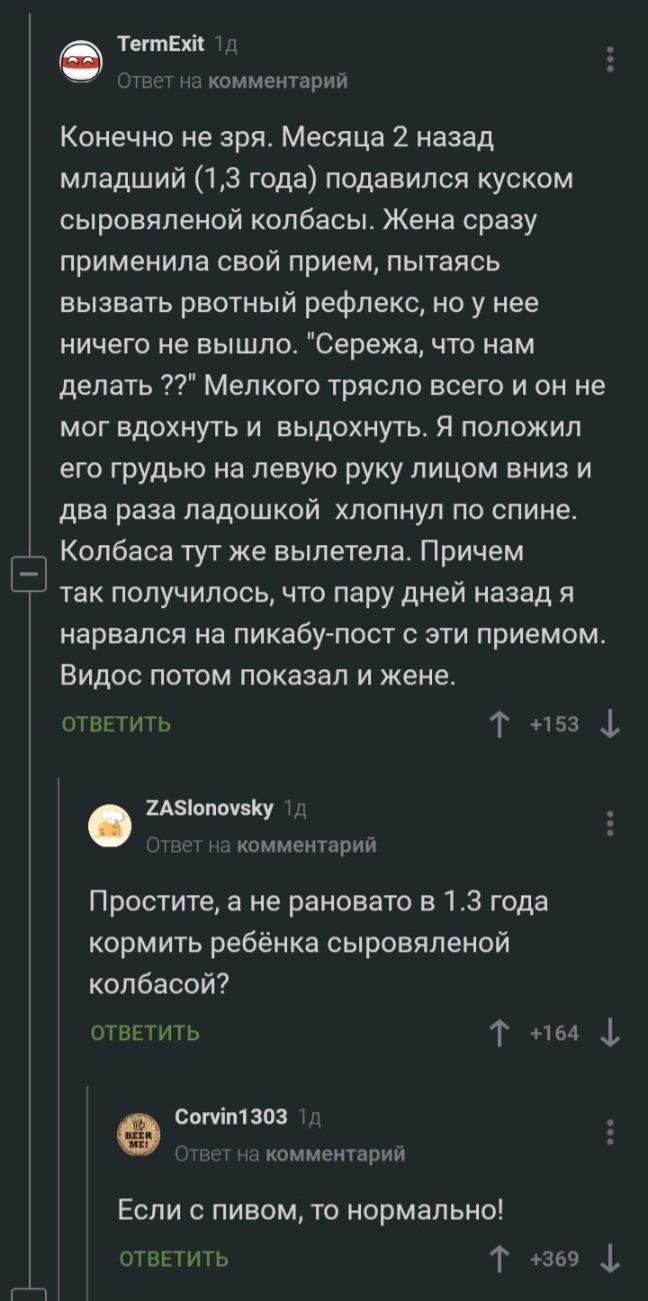
Task: Downvote Corvin1303's comment
Action: [x=611, y=1259]
